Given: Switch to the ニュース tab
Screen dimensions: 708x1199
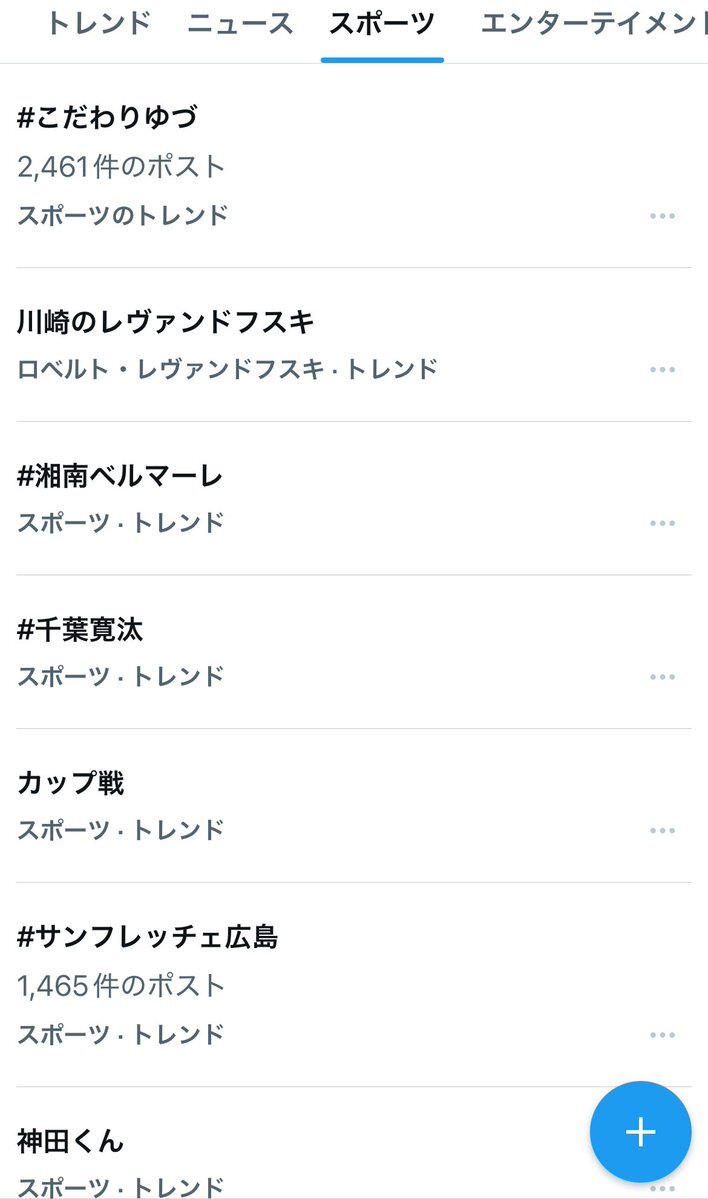Looking at the screenshot, I should (240, 24).
